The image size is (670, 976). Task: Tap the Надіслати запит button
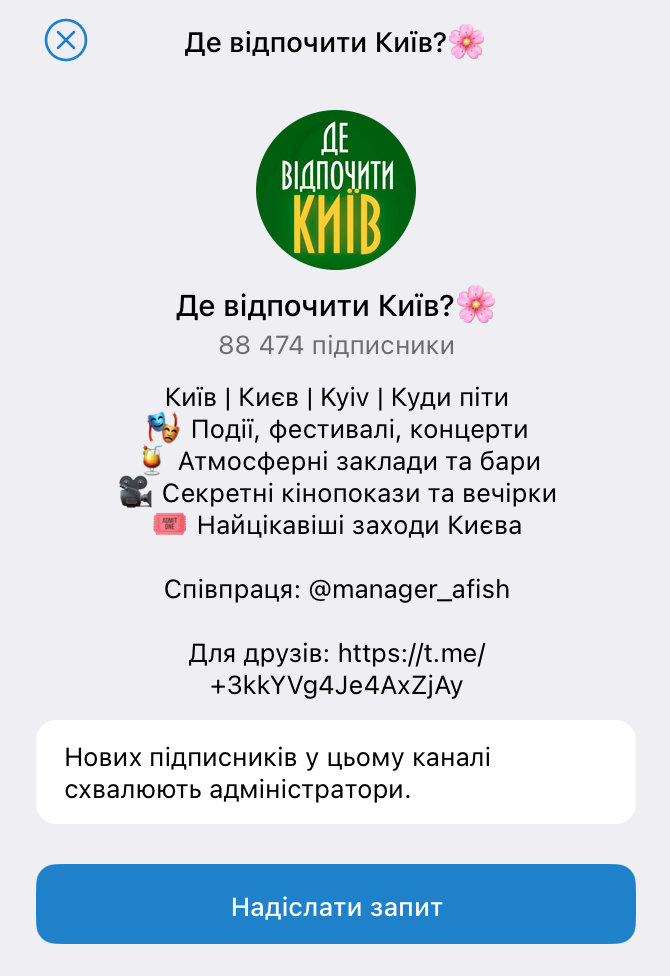336,906
